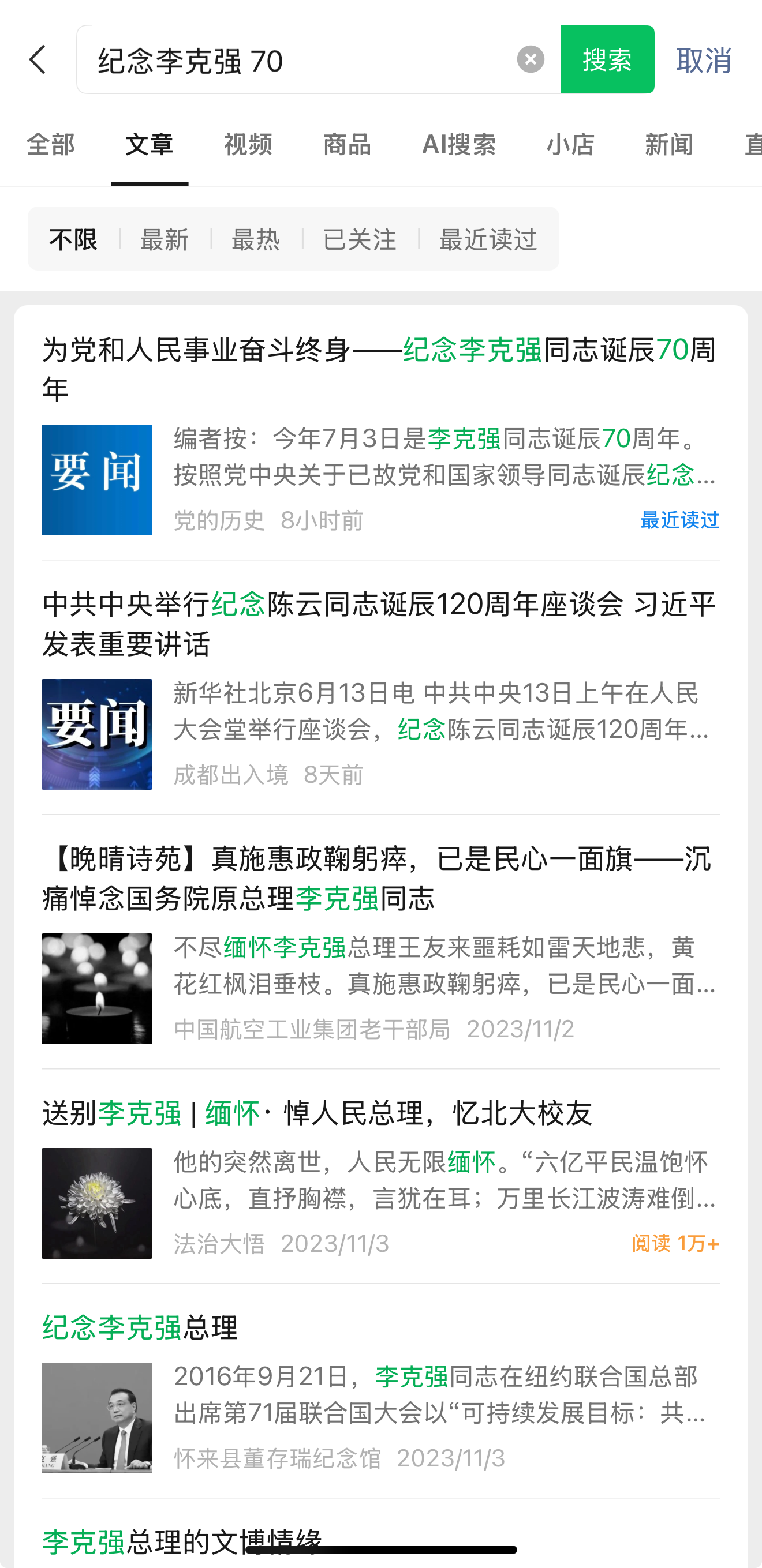Show only 已关注 accounts
The image size is (762, 1568).
tap(360, 239)
